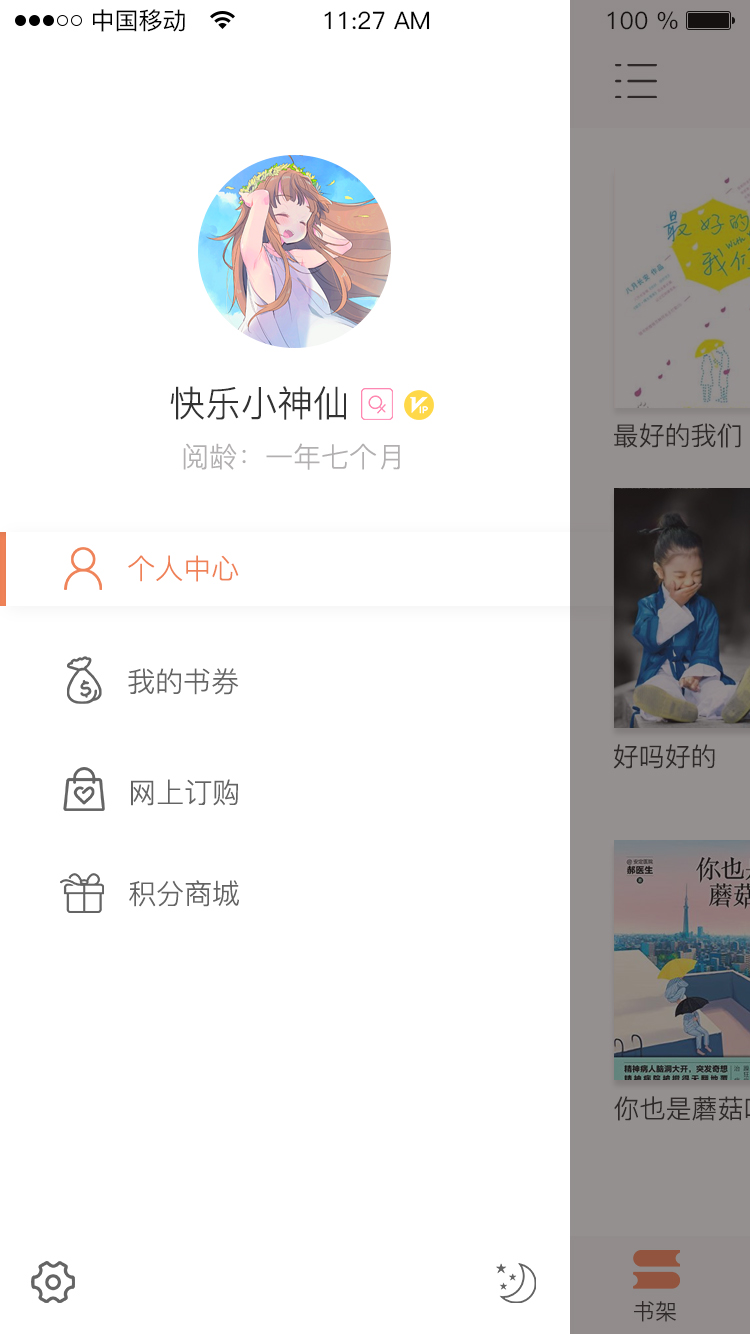Tap the drawer menu list icon
The width and height of the screenshot is (750, 1334).
click(x=636, y=80)
